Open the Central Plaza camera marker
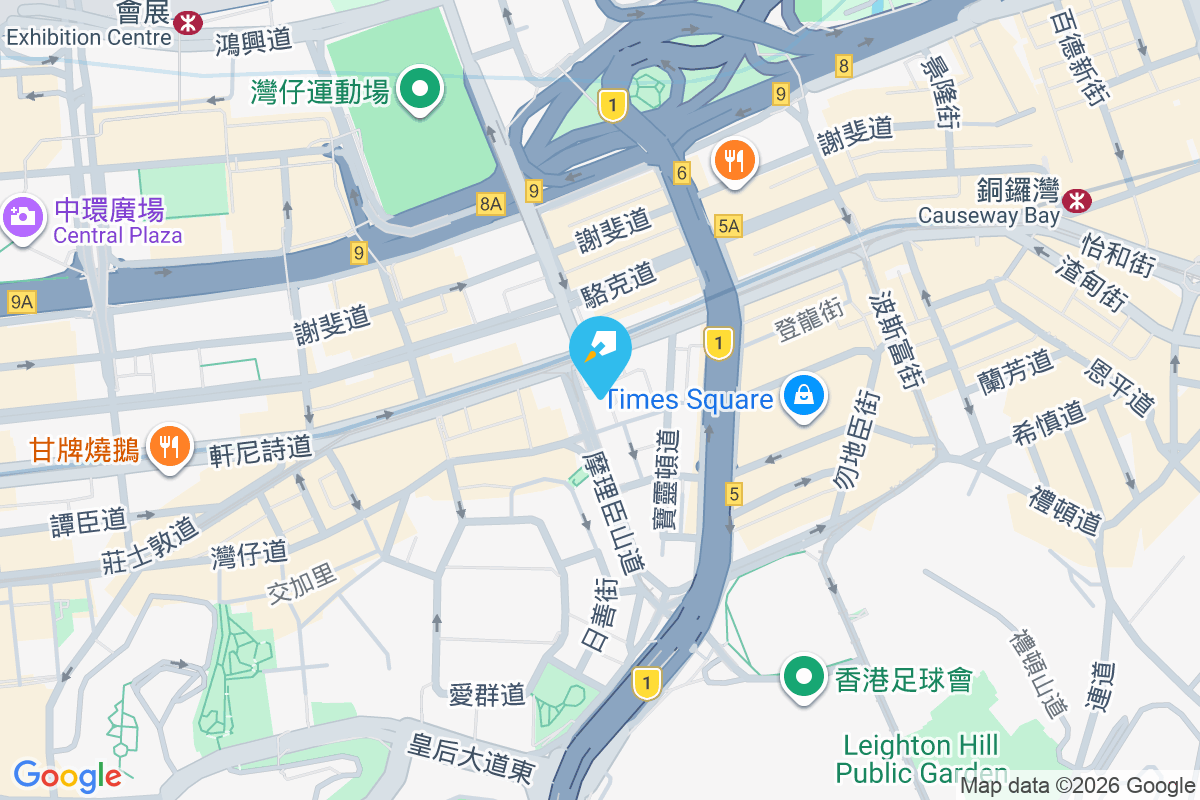This screenshot has height=800, width=1200. [21, 216]
